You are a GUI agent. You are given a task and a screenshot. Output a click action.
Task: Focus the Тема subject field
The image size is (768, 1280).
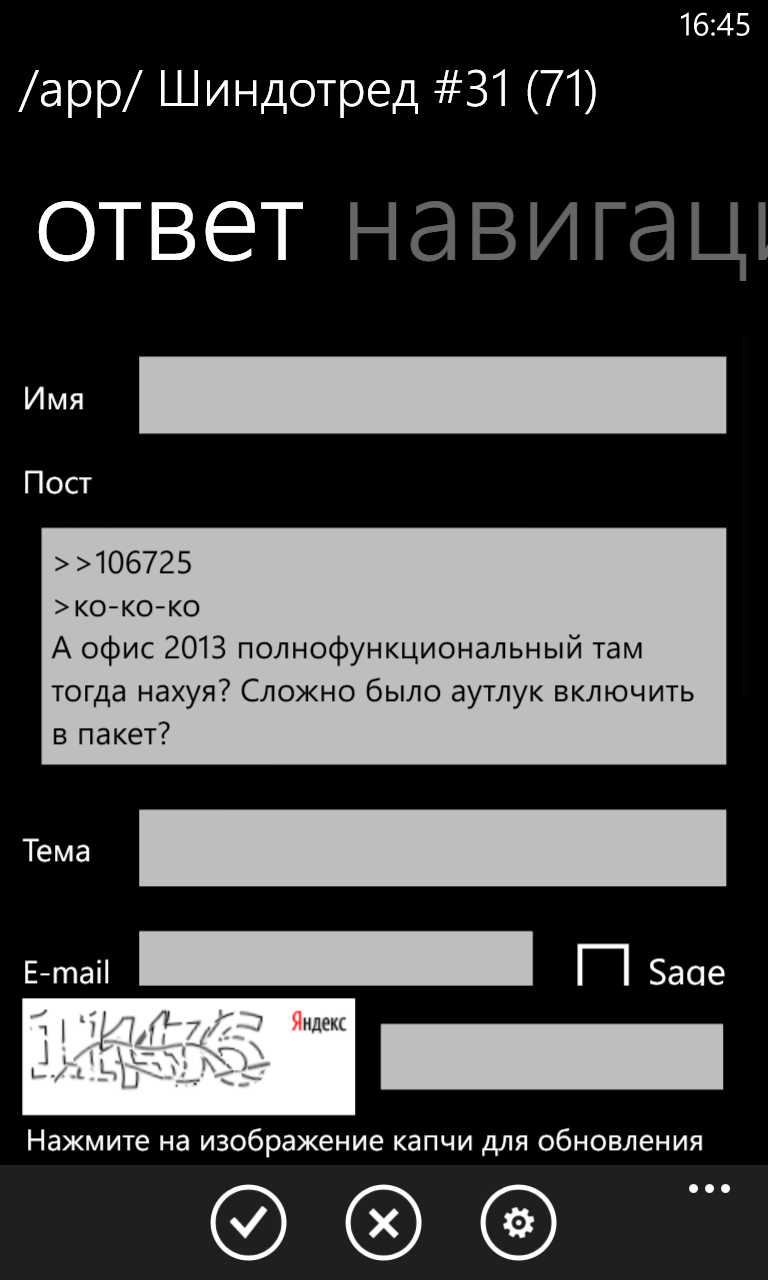tap(432, 848)
